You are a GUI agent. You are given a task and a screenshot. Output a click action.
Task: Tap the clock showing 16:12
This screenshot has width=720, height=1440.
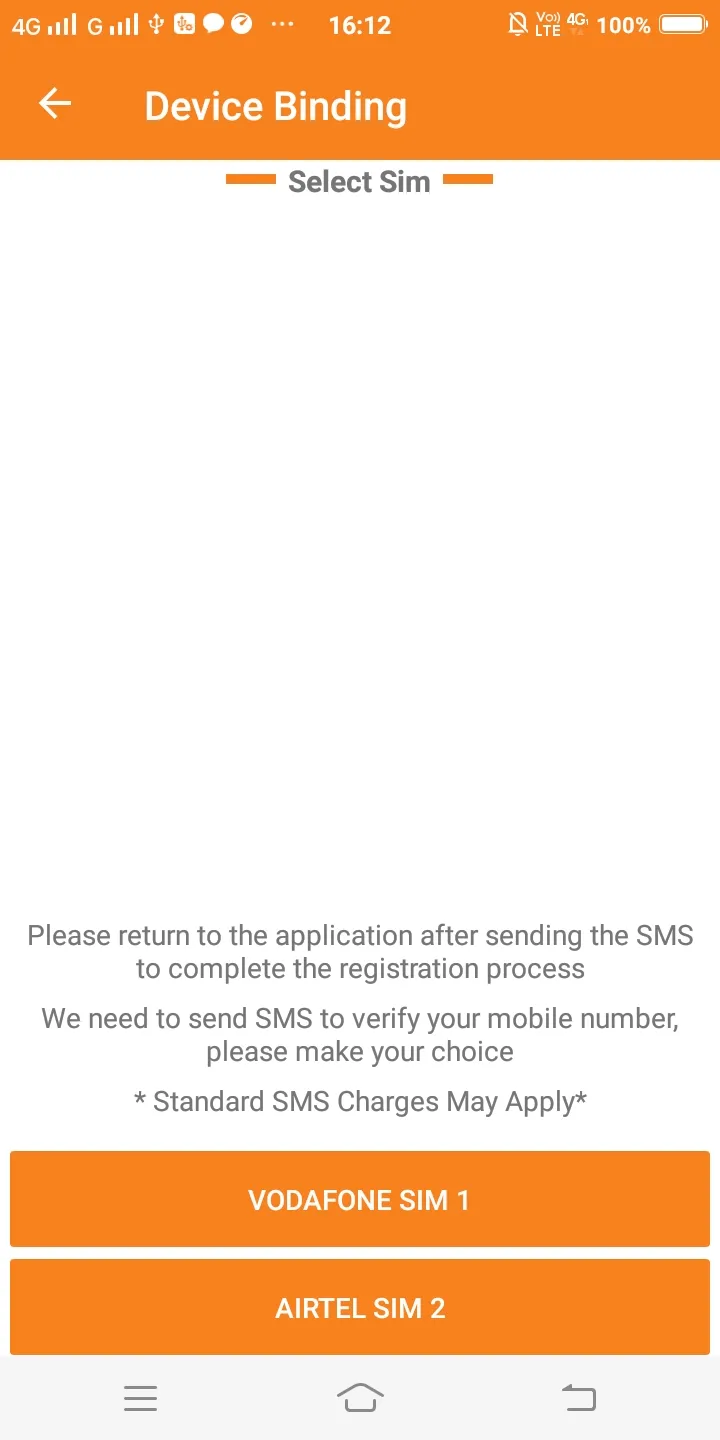360,25
